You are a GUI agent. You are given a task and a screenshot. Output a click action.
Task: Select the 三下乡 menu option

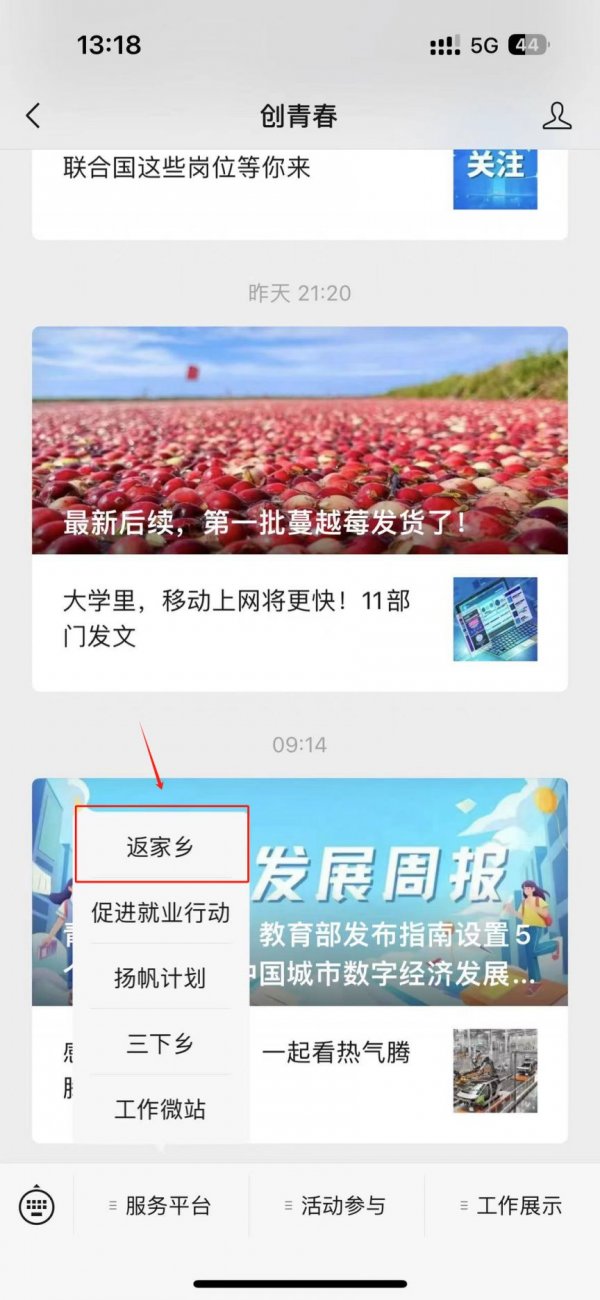point(161,1044)
